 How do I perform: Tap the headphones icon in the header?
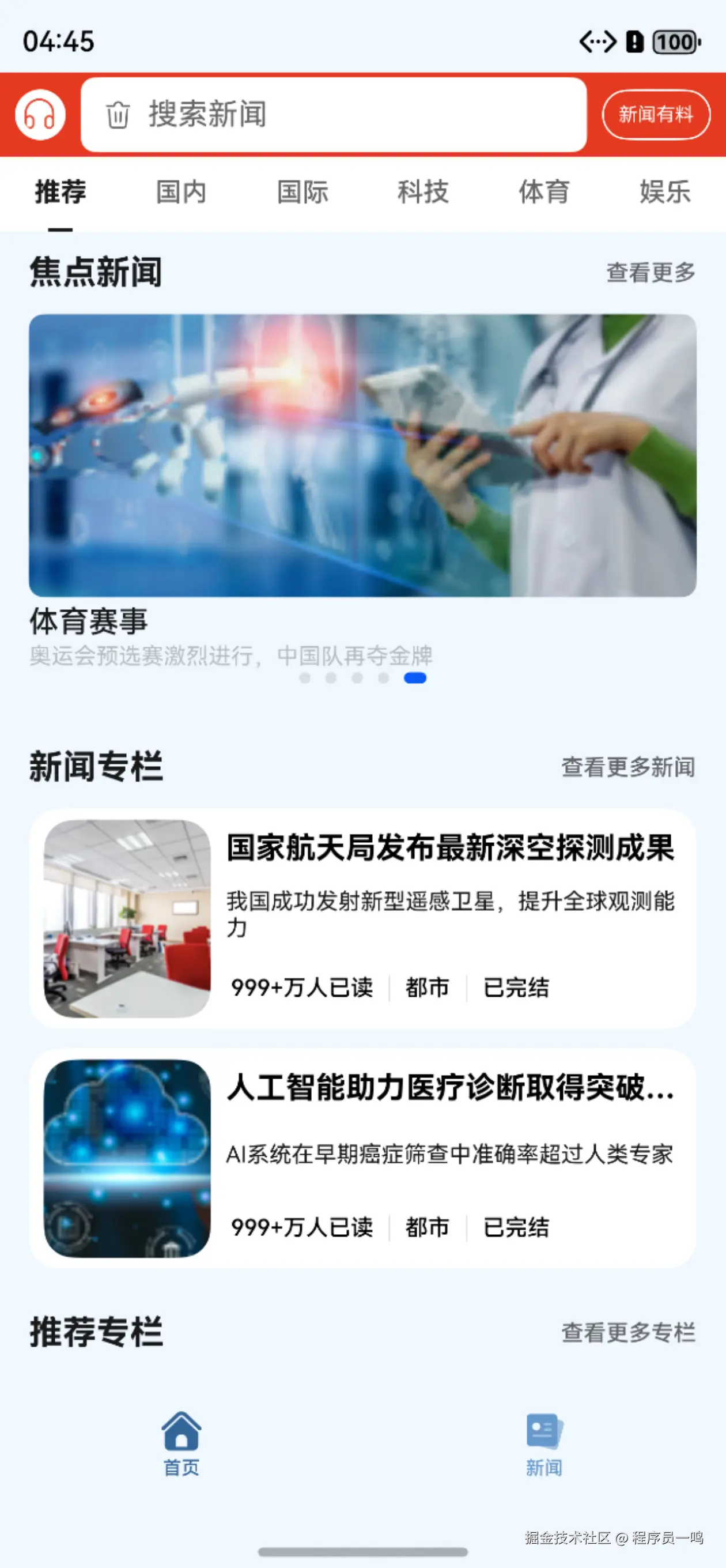(40, 115)
